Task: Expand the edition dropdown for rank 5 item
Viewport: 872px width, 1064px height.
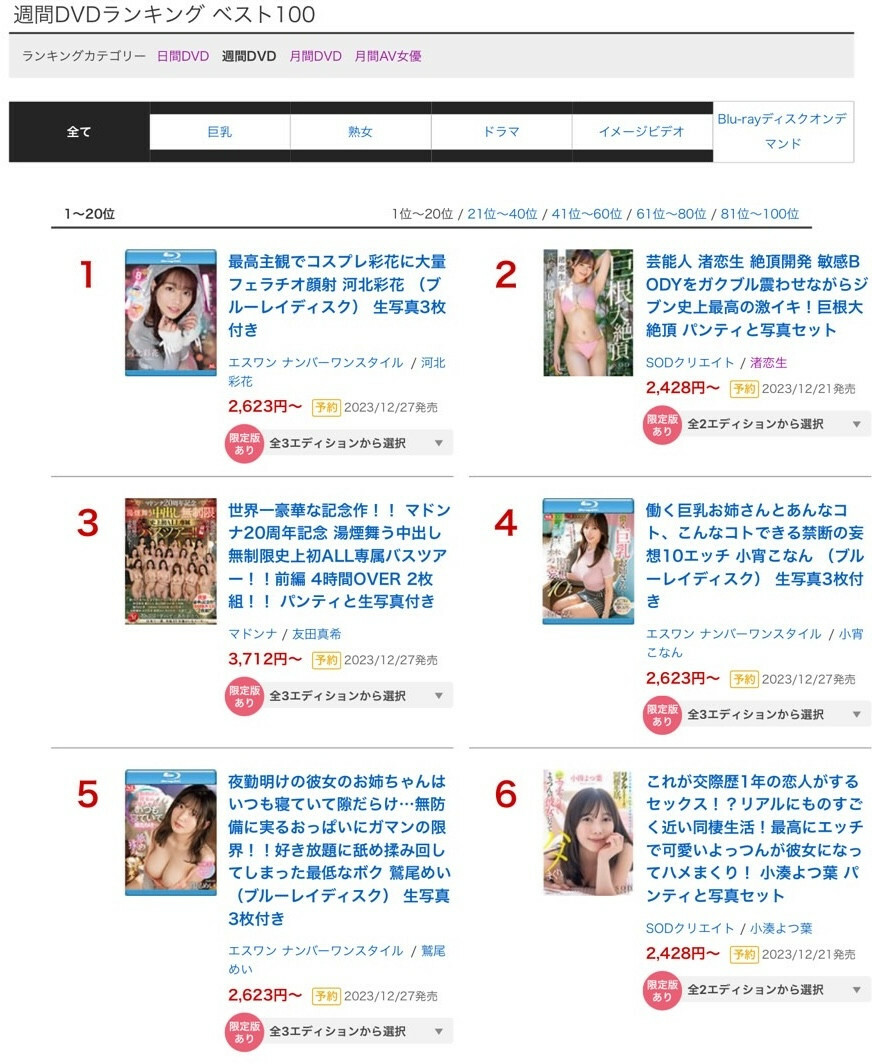Action: point(357,1031)
